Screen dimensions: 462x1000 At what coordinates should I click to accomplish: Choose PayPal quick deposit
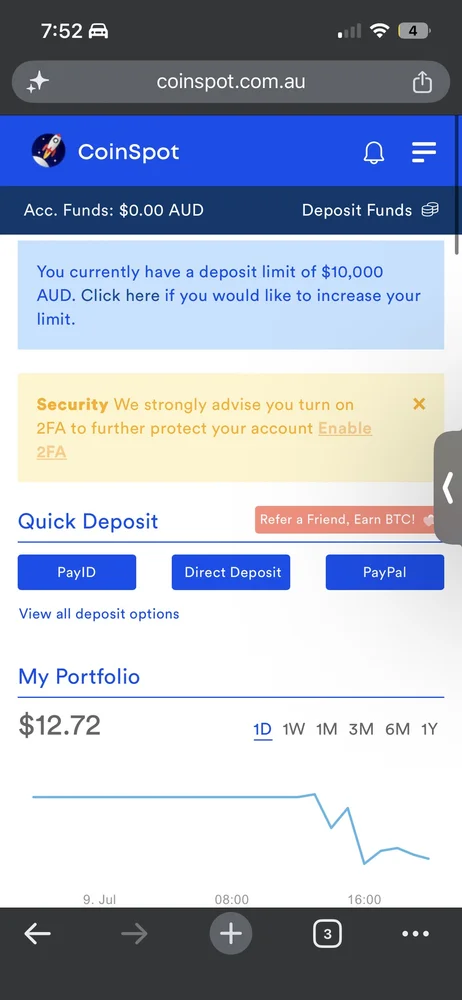point(385,572)
